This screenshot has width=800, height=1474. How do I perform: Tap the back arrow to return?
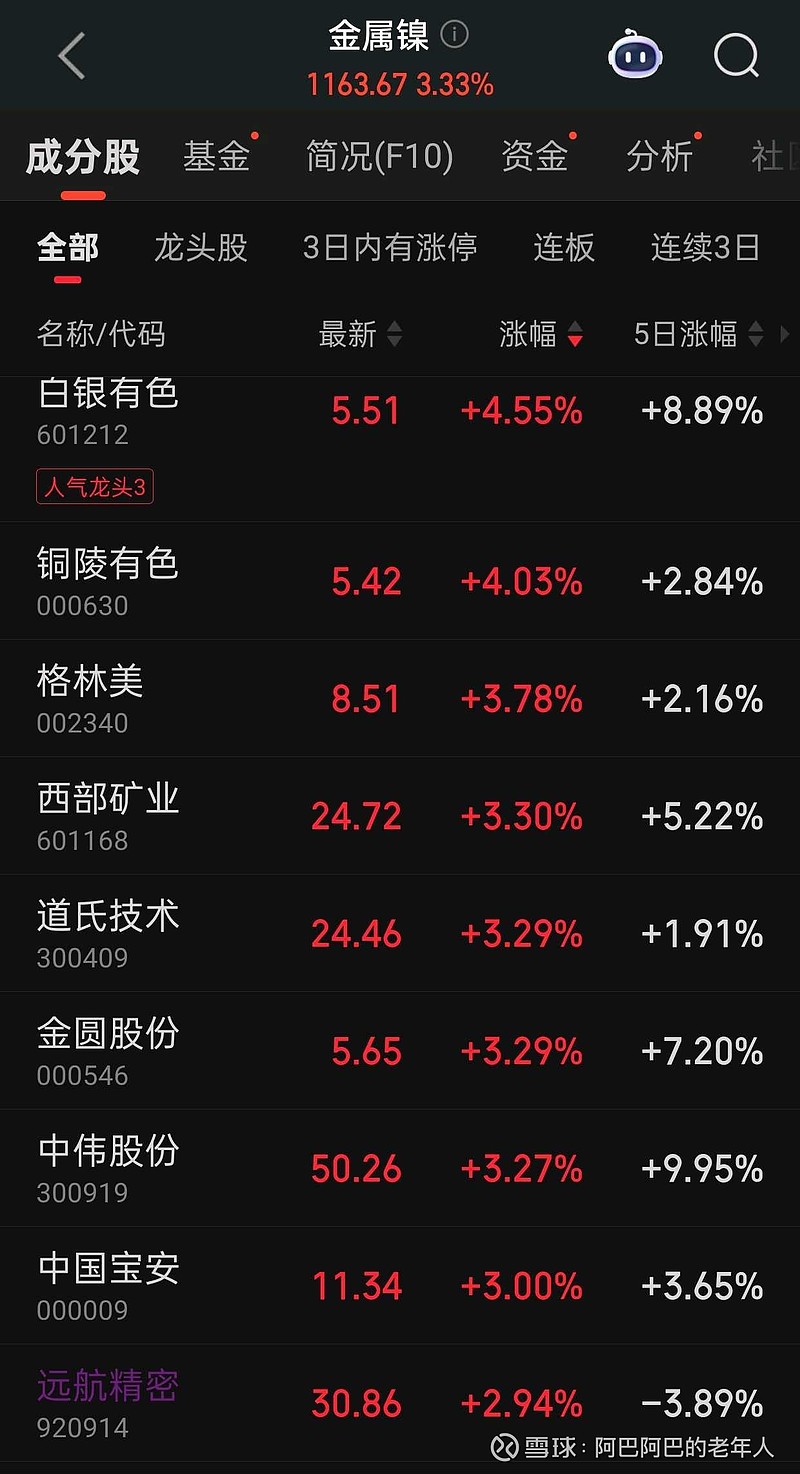[x=70, y=56]
